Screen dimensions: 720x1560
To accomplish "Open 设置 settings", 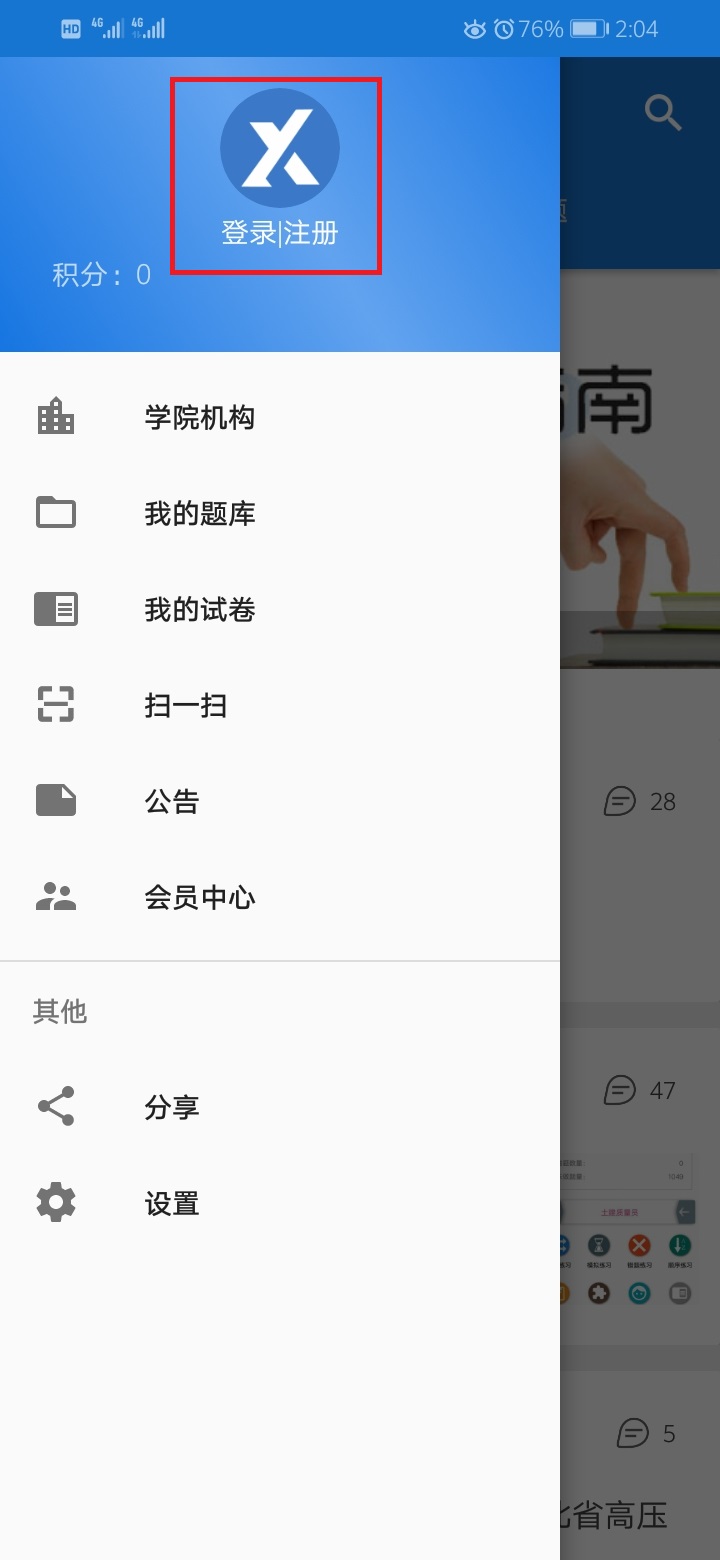I will pyautogui.click(x=172, y=1203).
